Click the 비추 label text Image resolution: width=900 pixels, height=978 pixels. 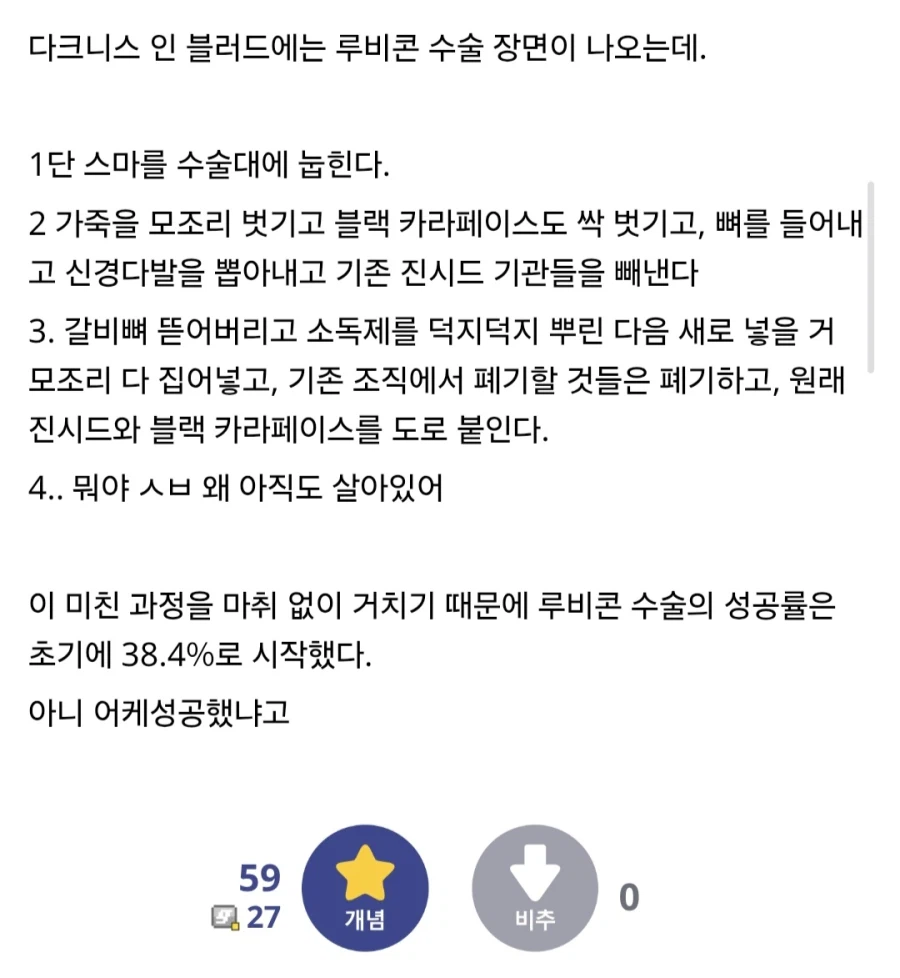[x=536, y=920]
